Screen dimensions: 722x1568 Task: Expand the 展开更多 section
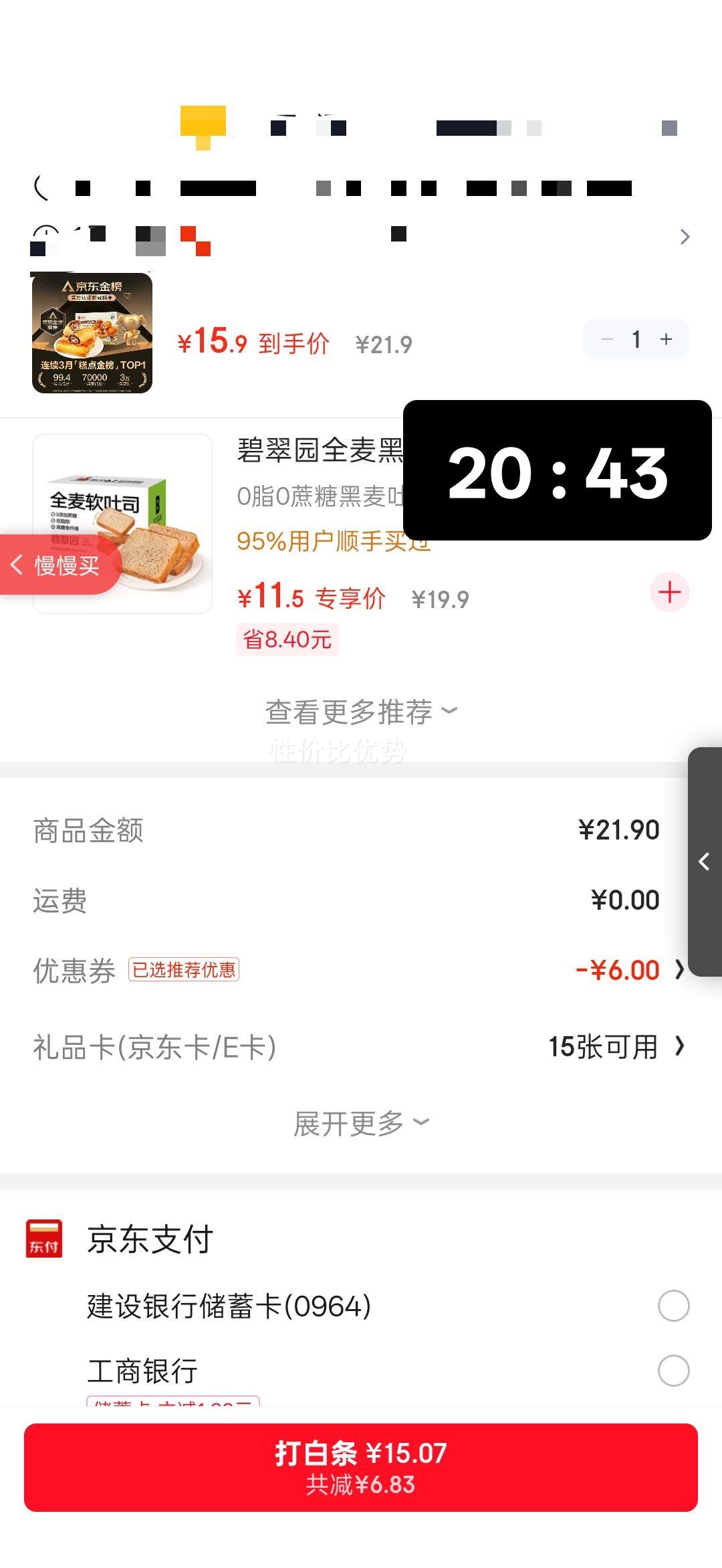pos(361,1120)
